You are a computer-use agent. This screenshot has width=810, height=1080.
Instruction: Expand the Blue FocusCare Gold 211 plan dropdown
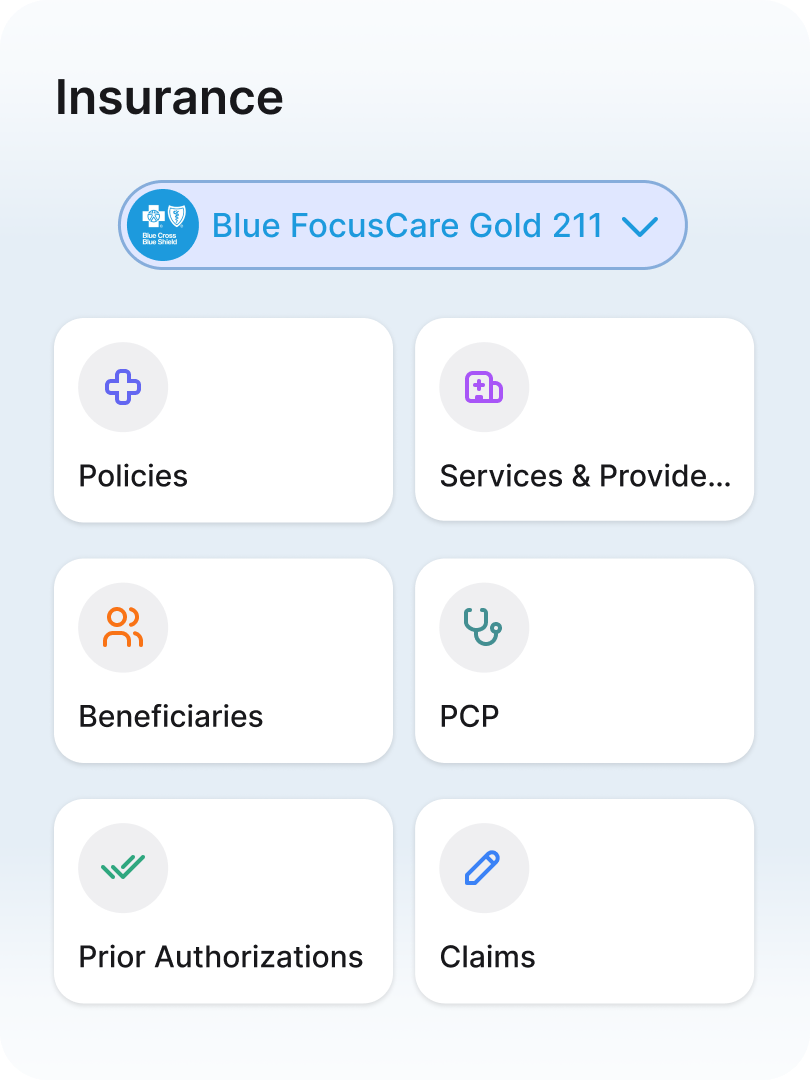click(403, 225)
